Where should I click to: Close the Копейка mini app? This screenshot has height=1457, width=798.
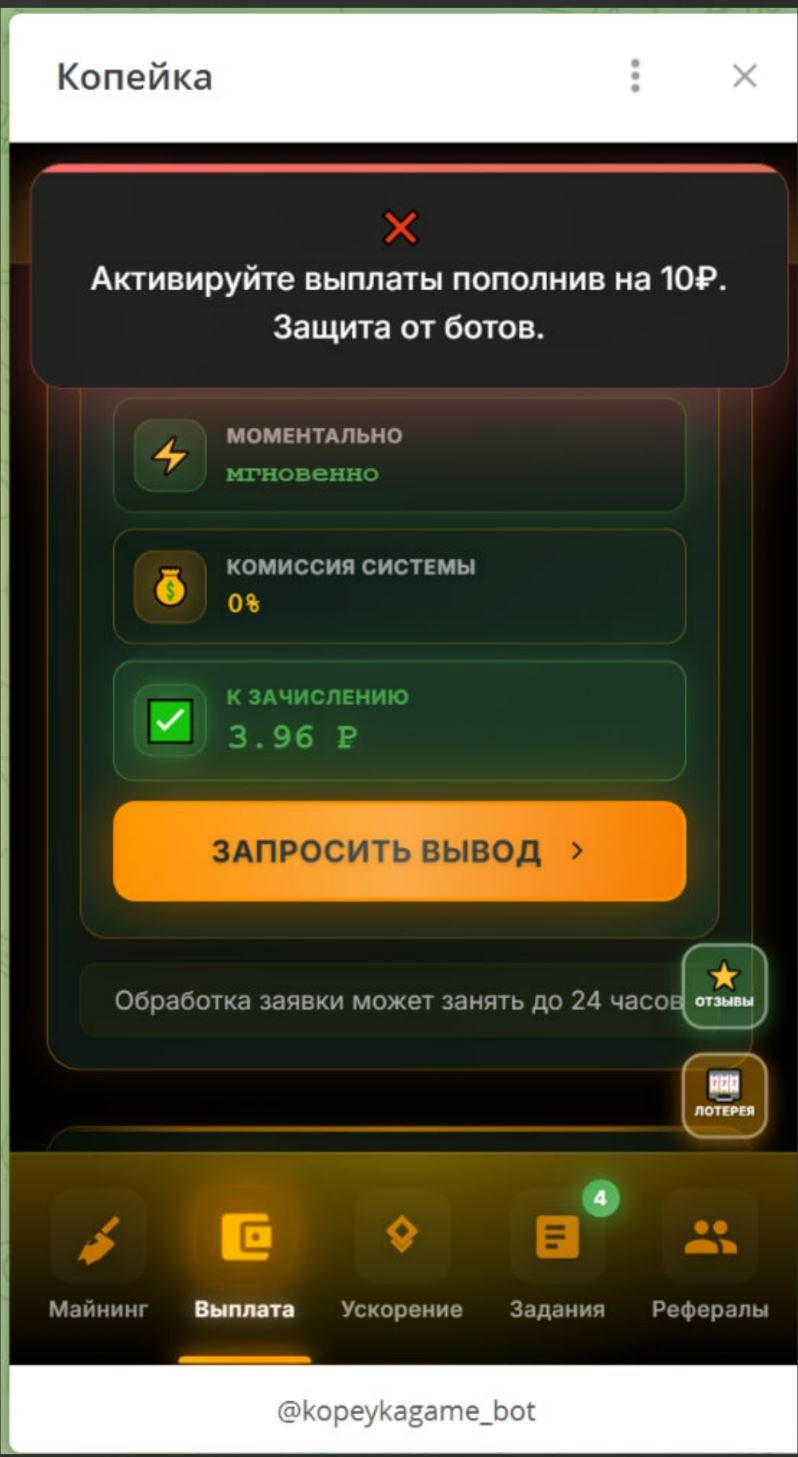tap(744, 76)
